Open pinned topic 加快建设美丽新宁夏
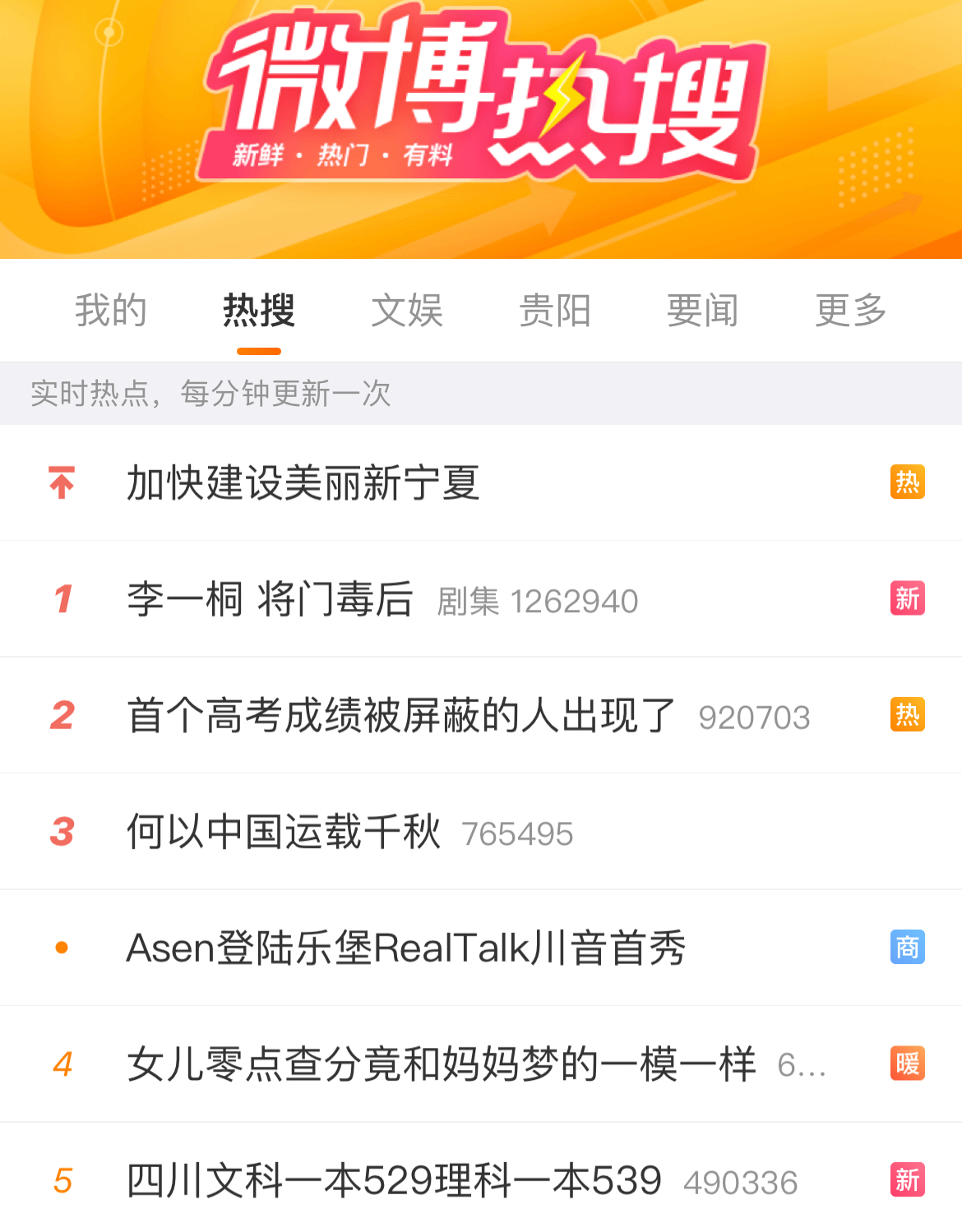 (x=303, y=482)
